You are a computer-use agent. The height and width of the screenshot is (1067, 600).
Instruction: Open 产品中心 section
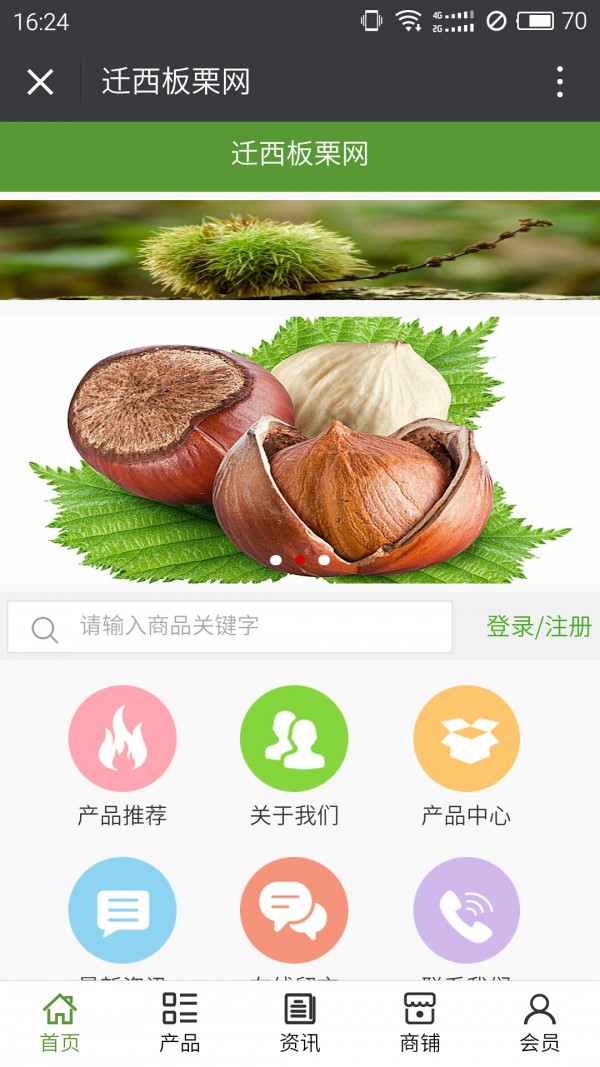(466, 740)
